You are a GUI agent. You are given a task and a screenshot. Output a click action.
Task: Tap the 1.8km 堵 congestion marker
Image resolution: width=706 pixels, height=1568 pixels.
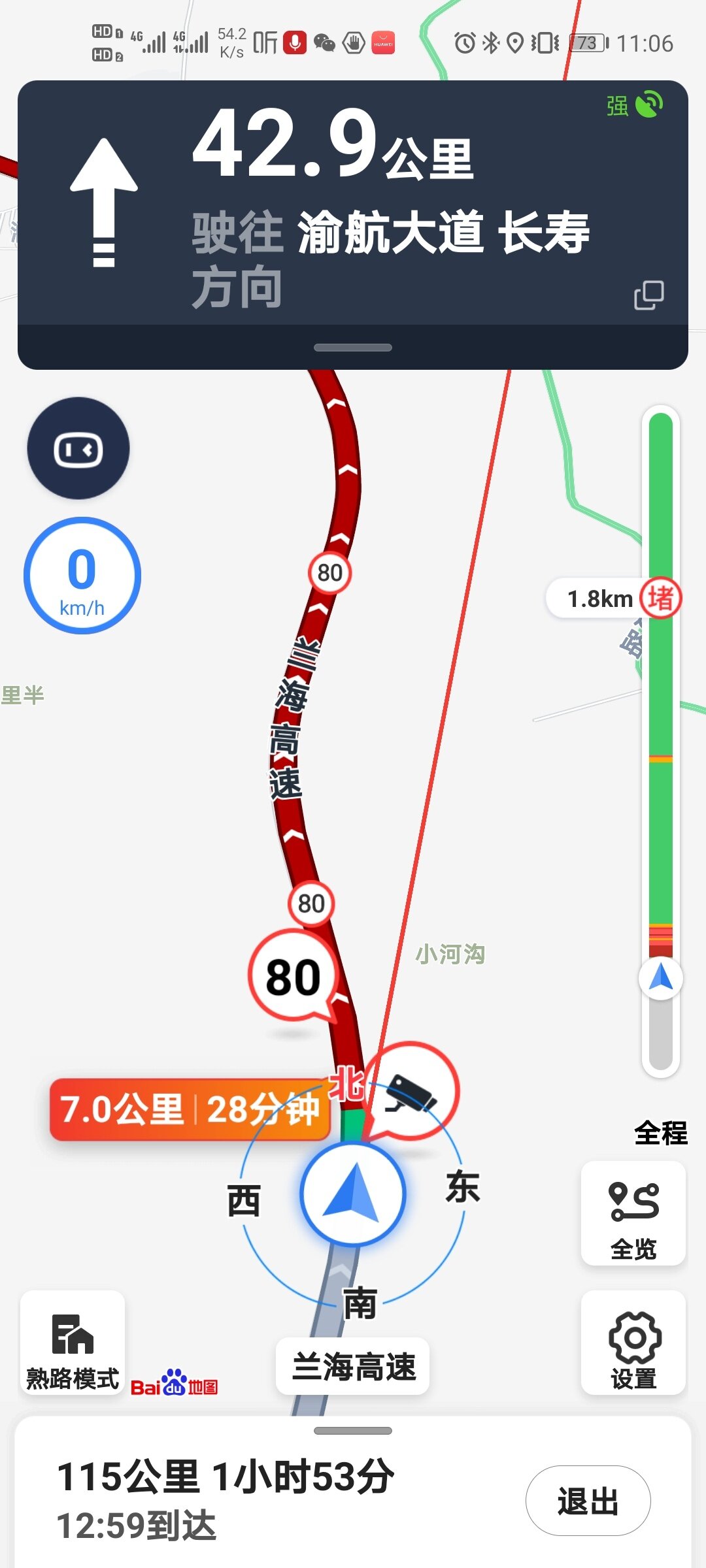(x=613, y=598)
